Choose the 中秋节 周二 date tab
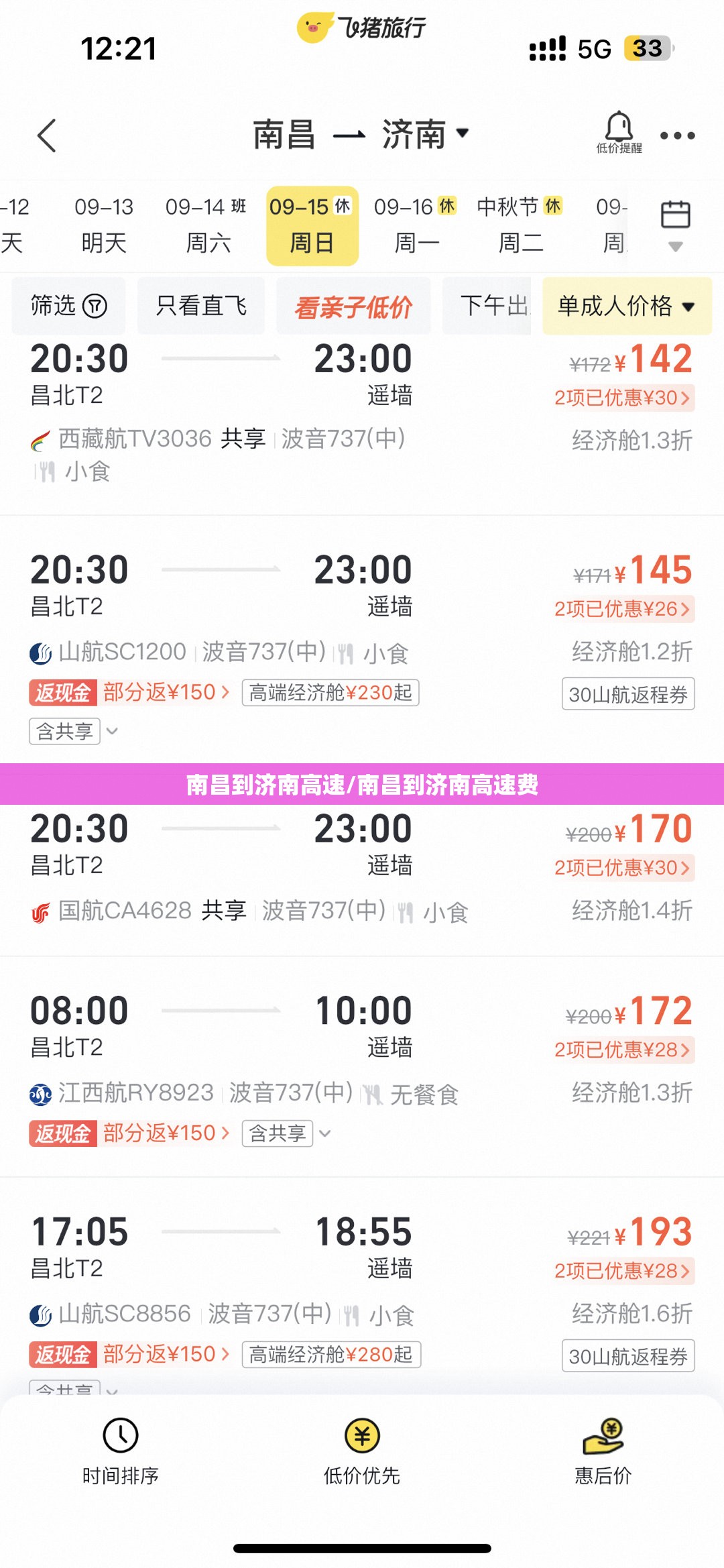Screen dimensions: 724x1568 pos(520,225)
